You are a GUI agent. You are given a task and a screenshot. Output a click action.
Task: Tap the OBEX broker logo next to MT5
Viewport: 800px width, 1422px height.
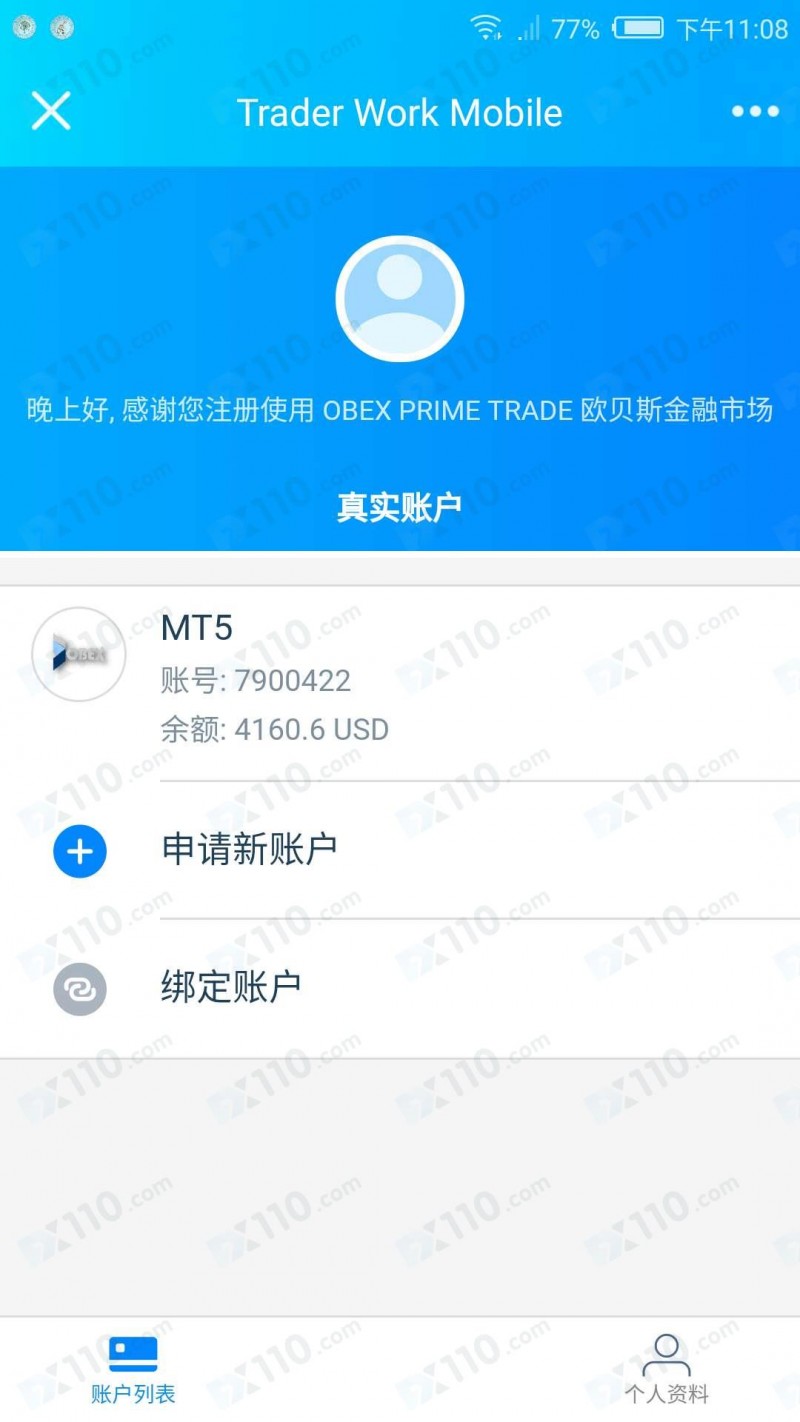pos(78,654)
